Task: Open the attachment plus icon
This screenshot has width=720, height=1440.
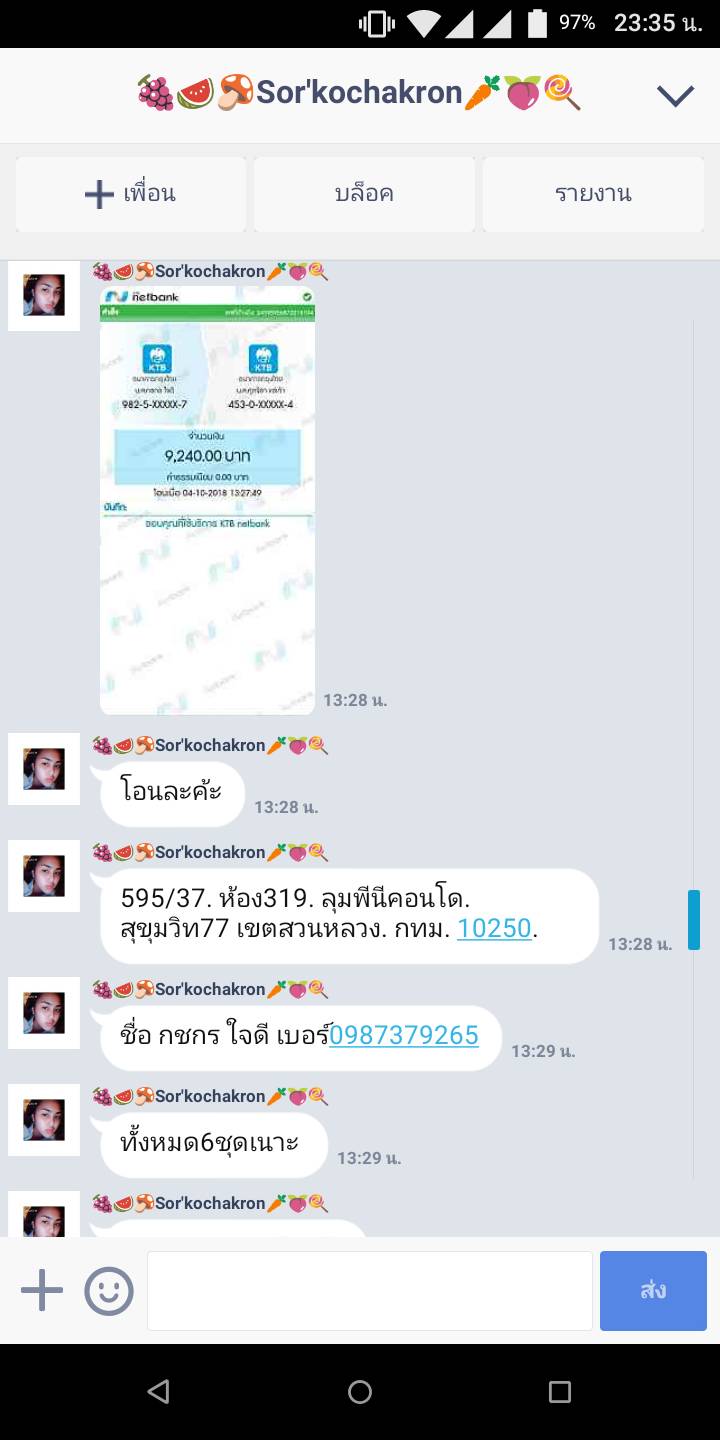Action: coord(42,1291)
